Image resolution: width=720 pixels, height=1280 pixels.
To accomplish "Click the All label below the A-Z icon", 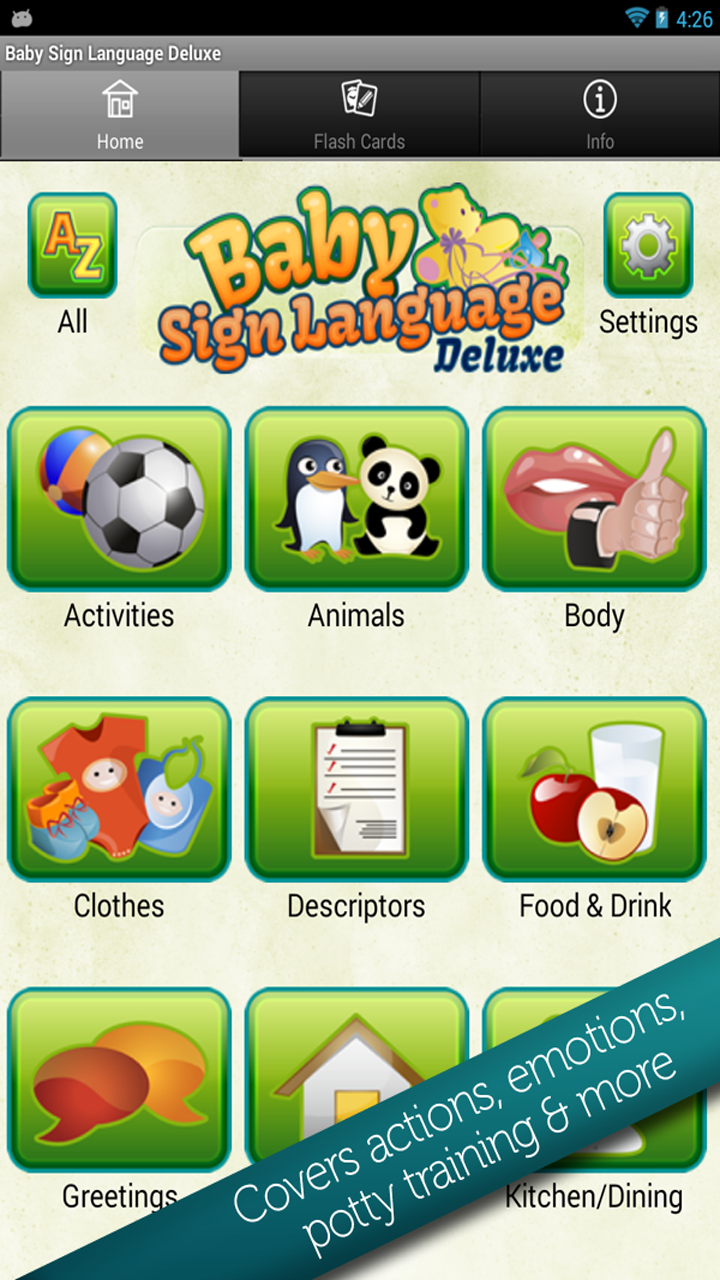I will point(71,321).
